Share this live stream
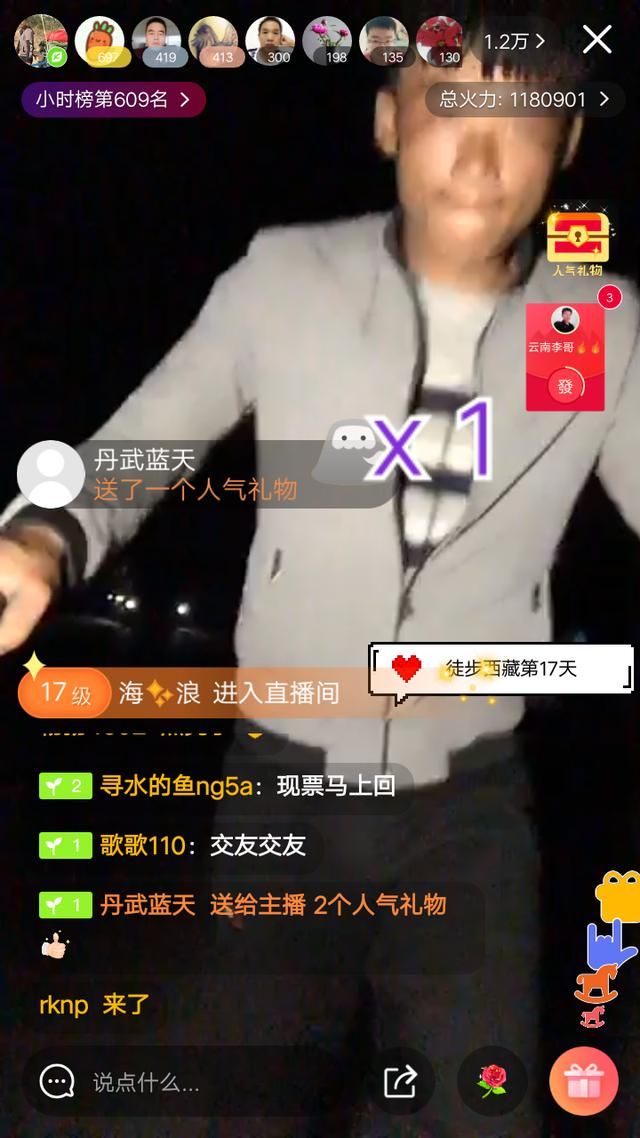 (400, 1081)
